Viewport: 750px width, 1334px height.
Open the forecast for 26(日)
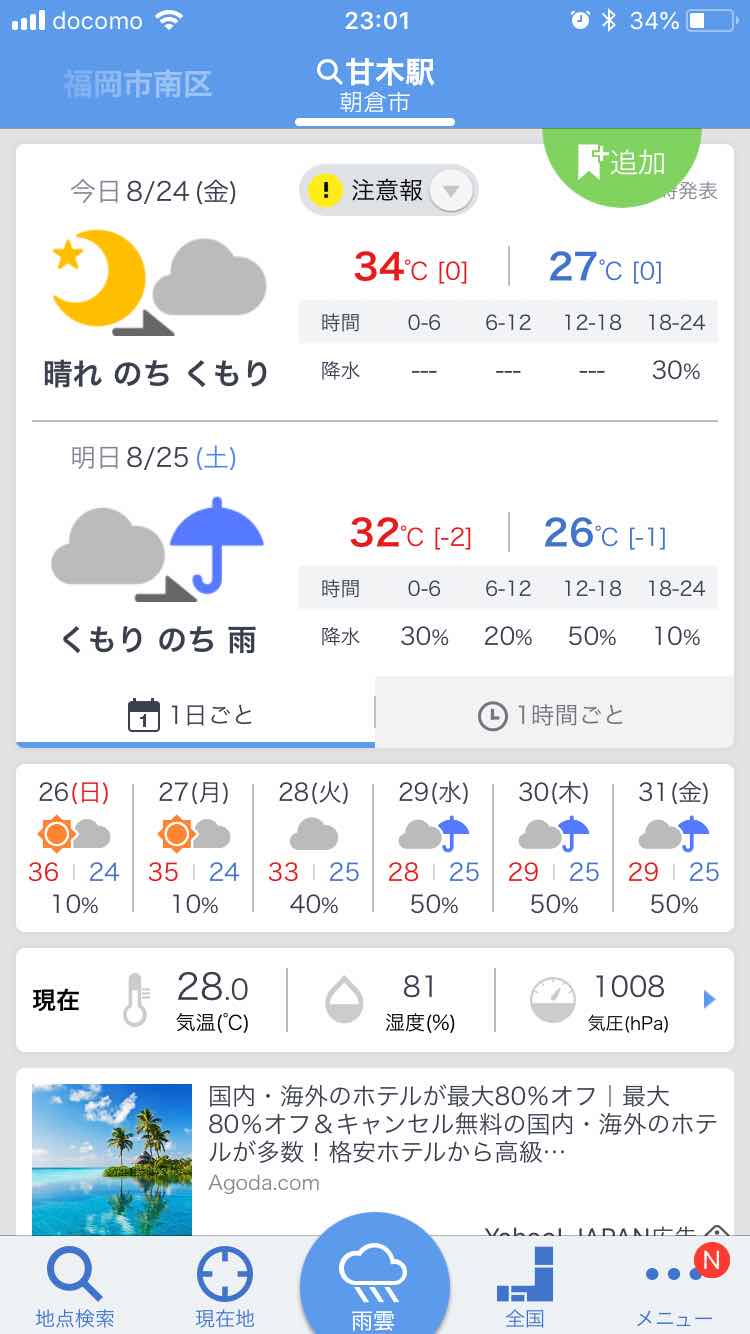click(74, 848)
